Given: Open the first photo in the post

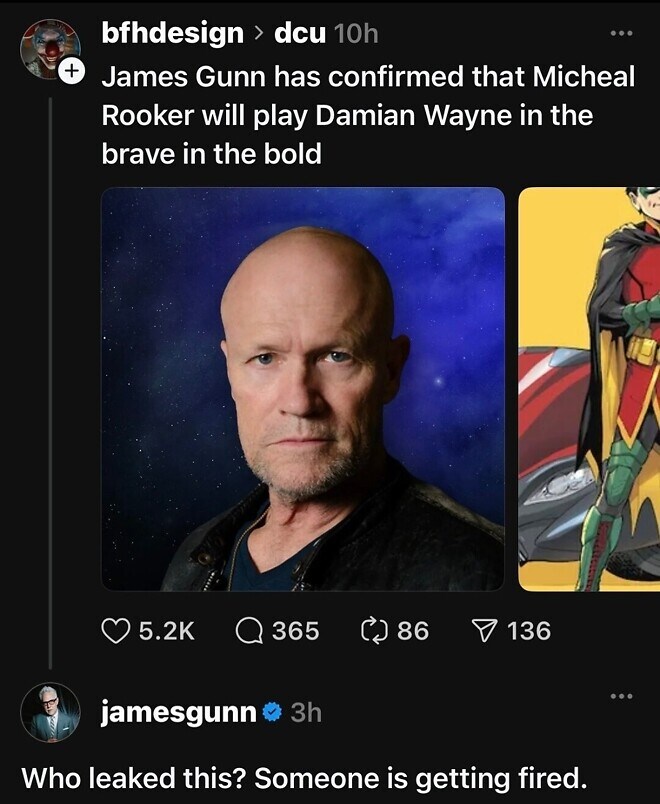Looking at the screenshot, I should coord(303,389).
